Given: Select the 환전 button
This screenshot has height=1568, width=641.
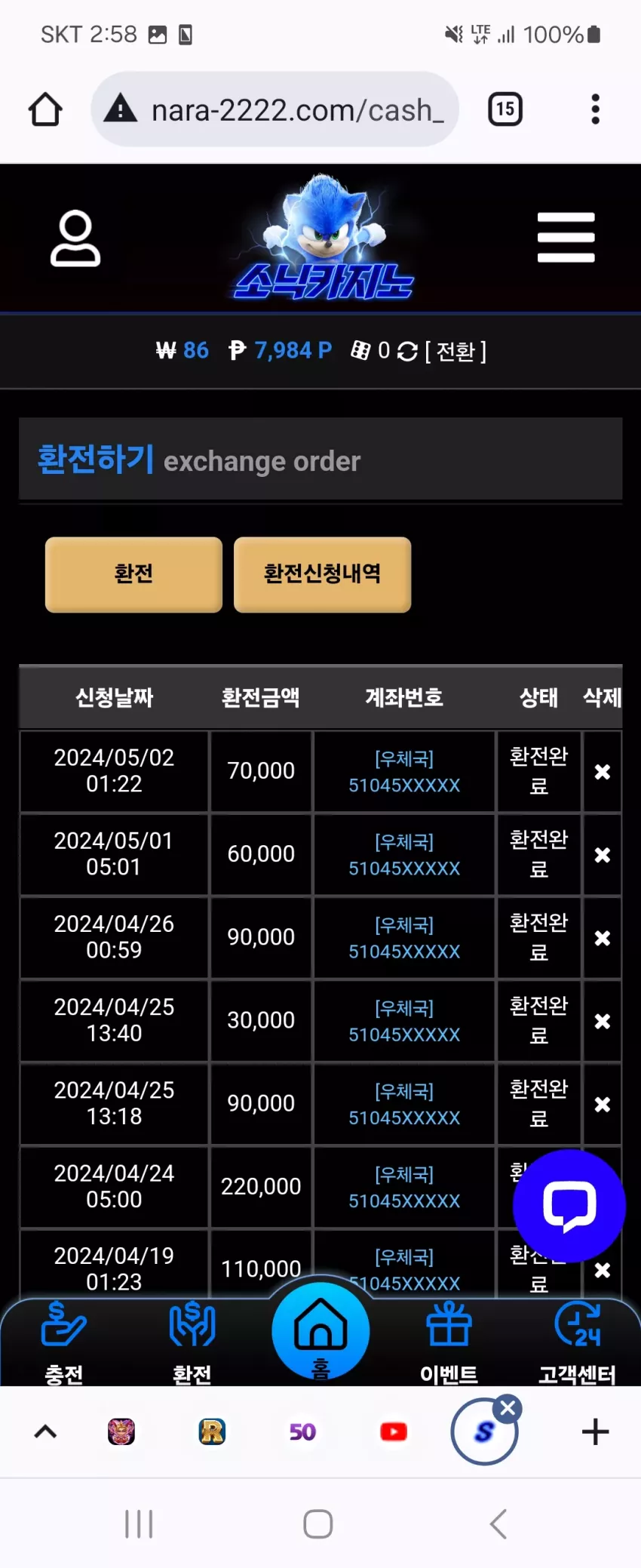Looking at the screenshot, I should (133, 574).
